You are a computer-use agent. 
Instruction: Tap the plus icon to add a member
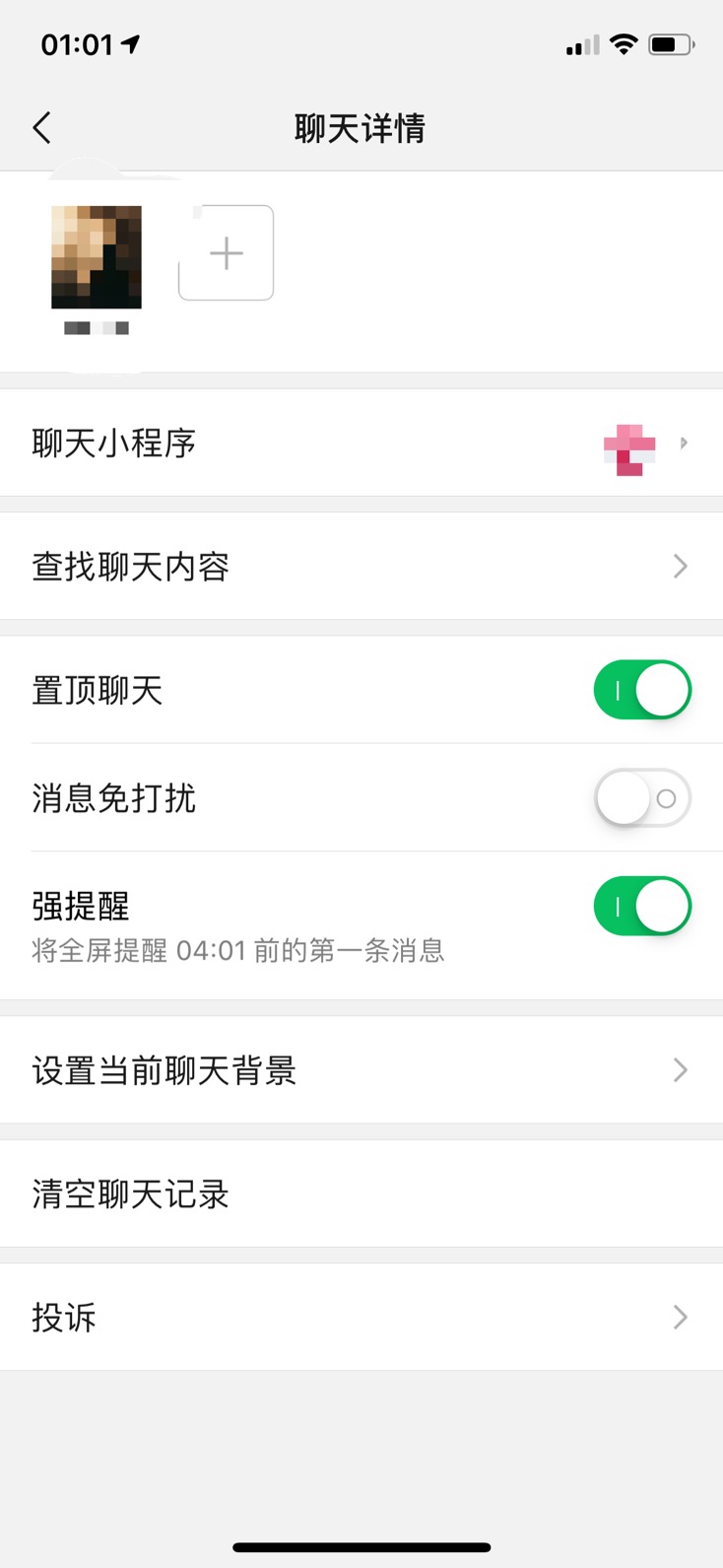click(x=226, y=252)
